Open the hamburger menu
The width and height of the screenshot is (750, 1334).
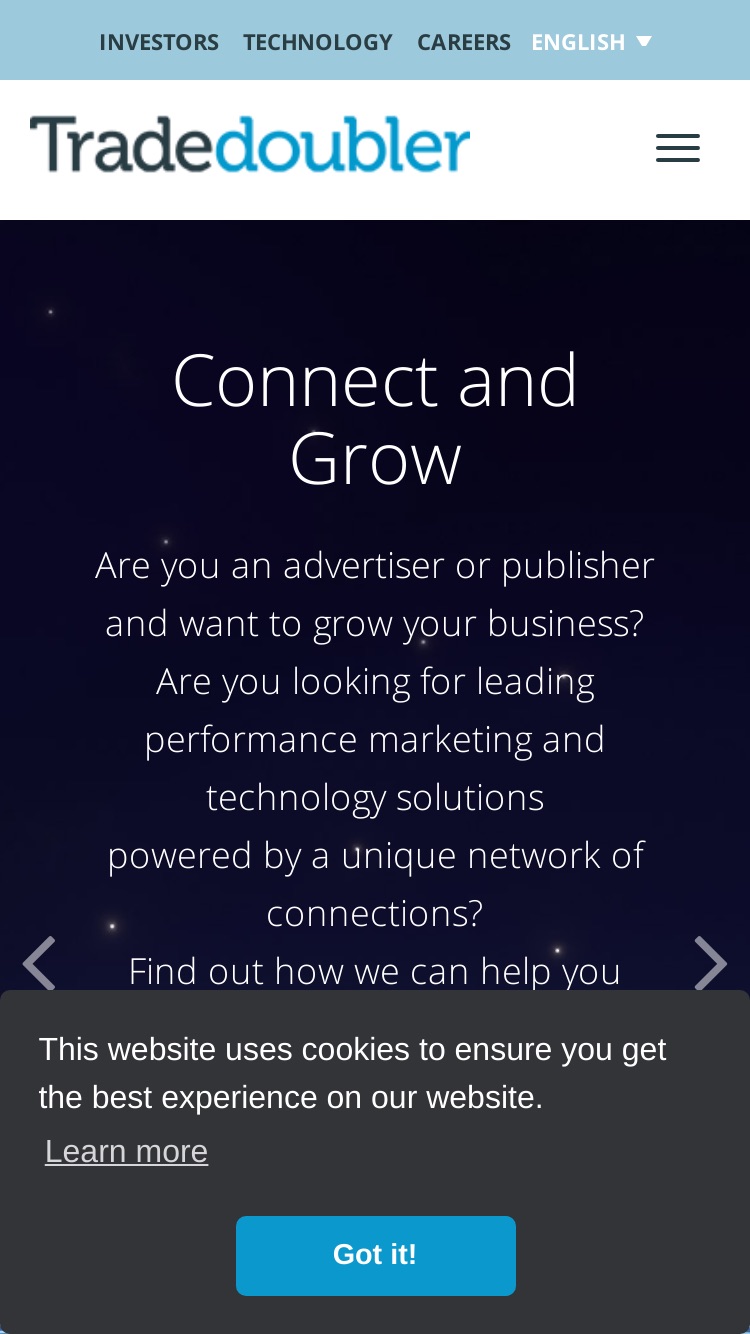(x=678, y=148)
